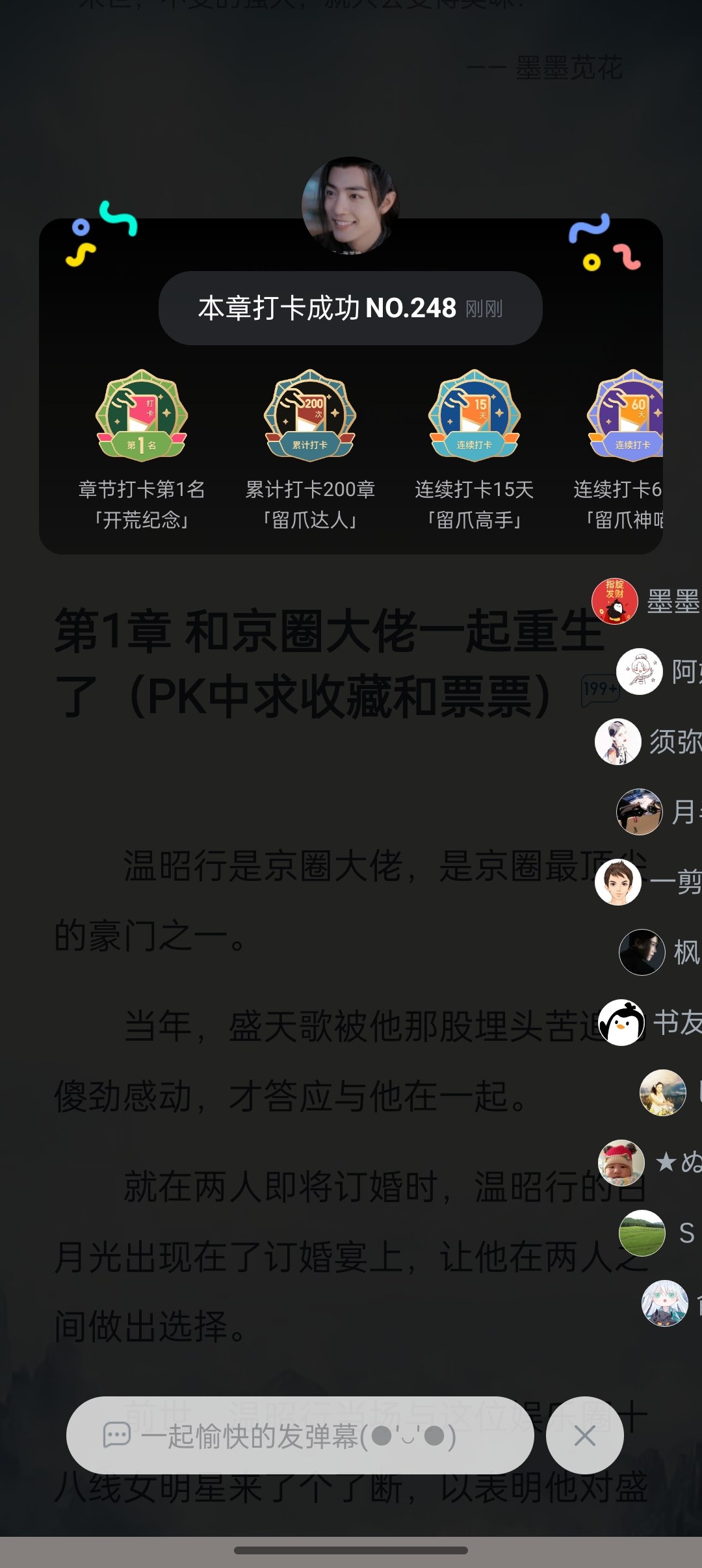Image resolution: width=702 pixels, height=1568 pixels.
Task: Close the danmaku overlay with the X button
Action: click(585, 1435)
